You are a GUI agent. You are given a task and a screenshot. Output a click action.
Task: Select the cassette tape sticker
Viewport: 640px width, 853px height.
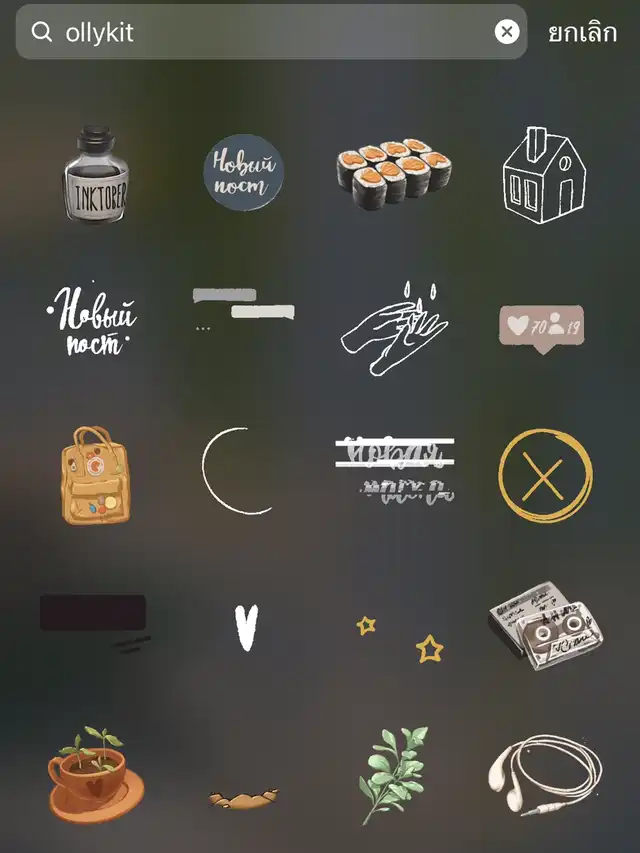pos(546,622)
